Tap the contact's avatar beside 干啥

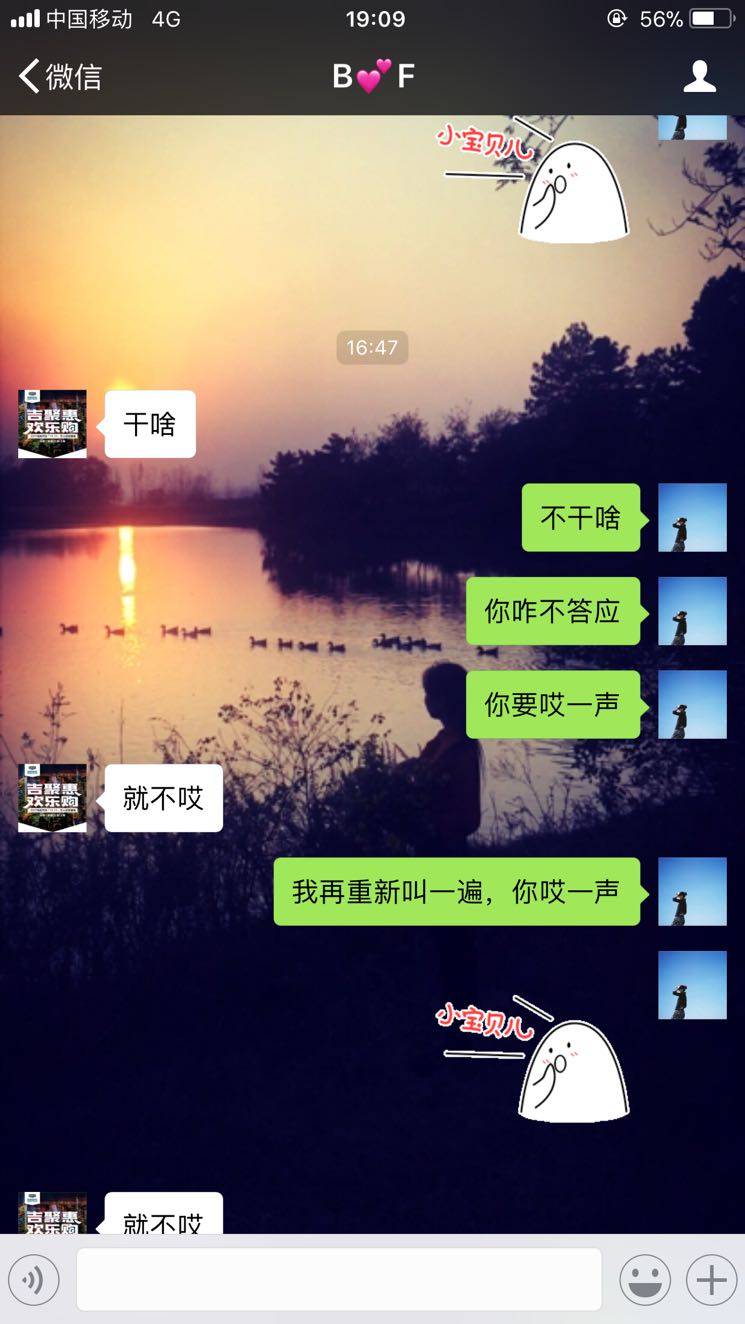(x=52, y=424)
